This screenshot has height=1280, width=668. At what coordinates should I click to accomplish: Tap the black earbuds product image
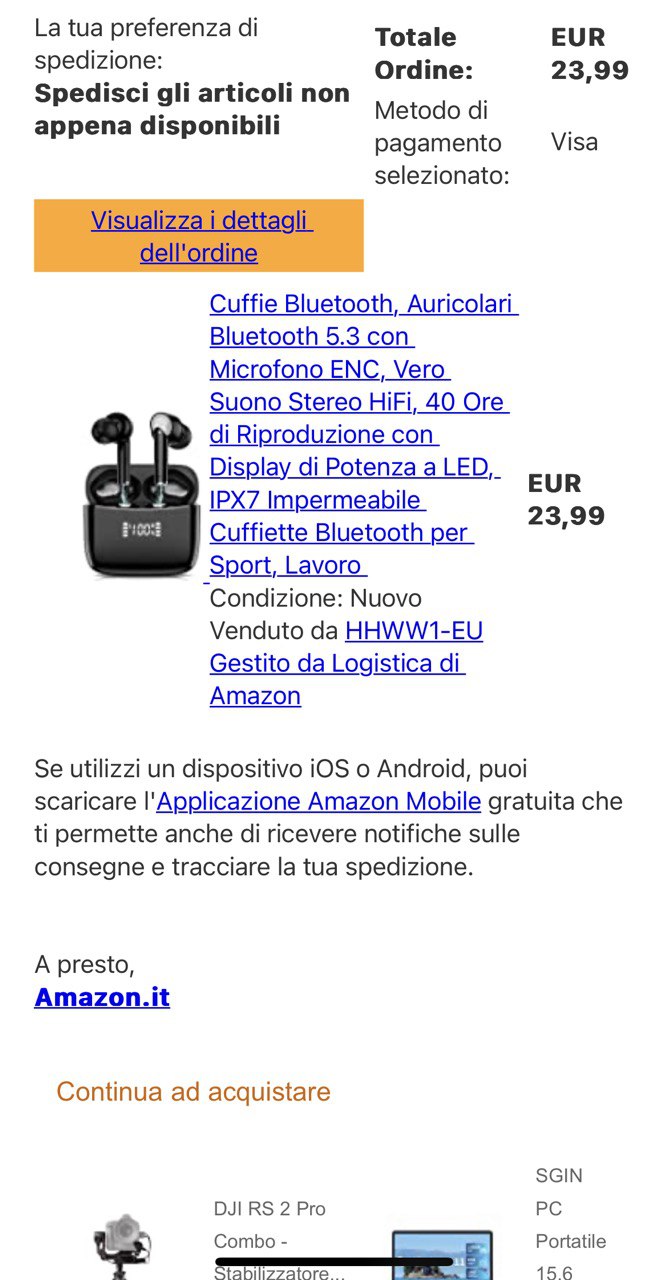(x=140, y=494)
